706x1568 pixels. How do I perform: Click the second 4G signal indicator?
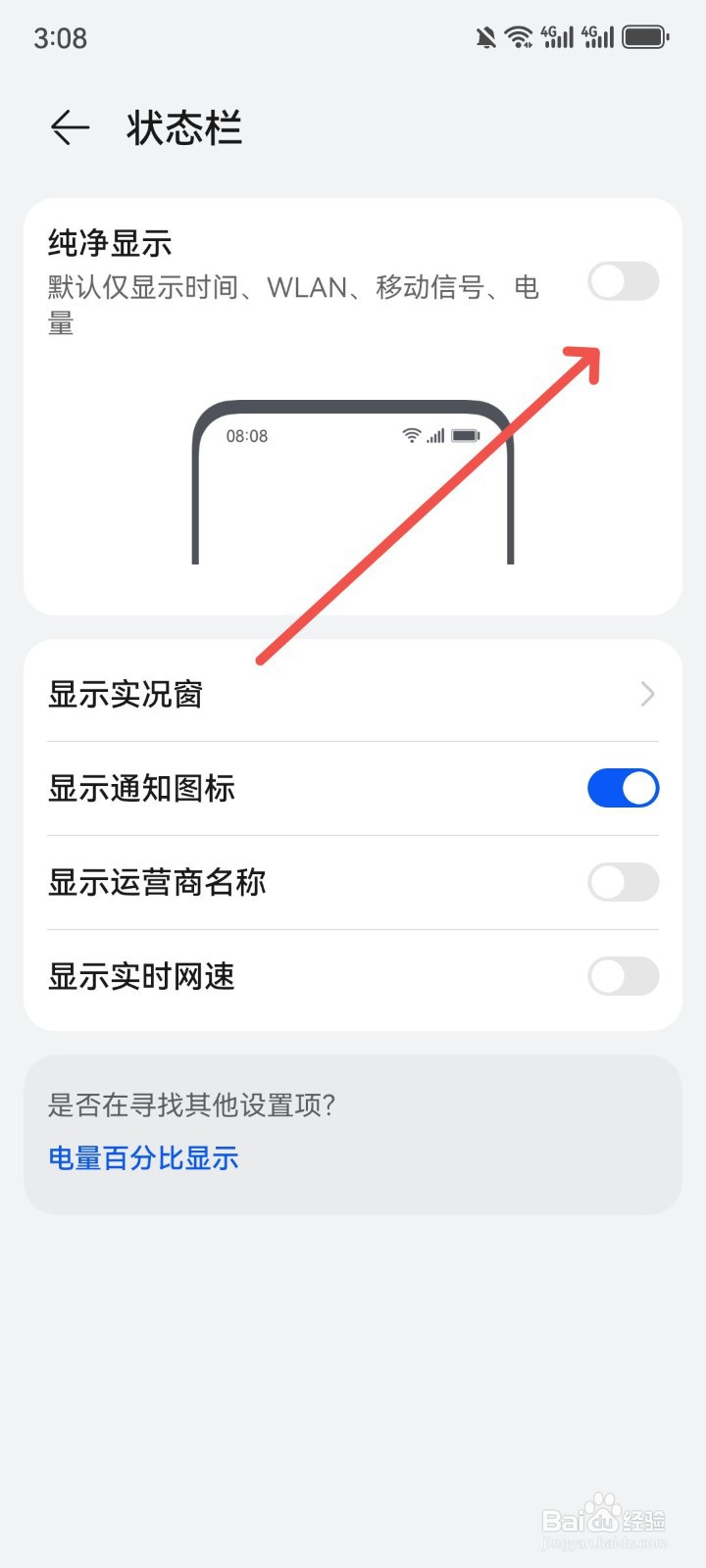[599, 36]
